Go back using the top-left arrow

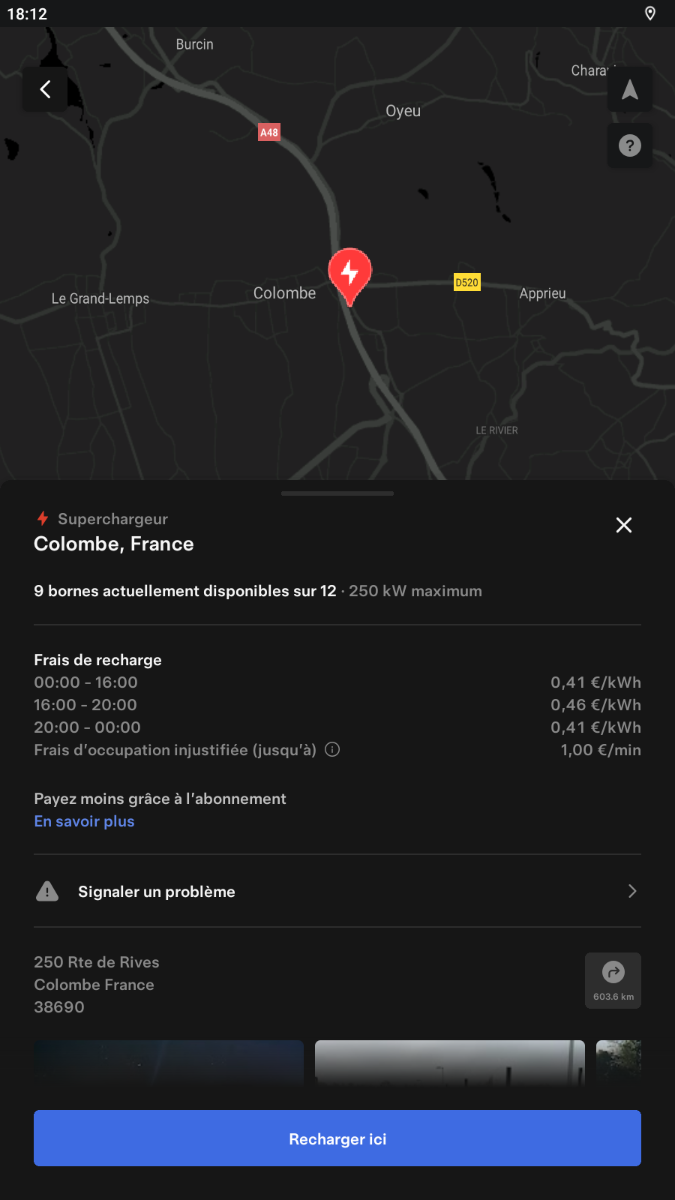pyautogui.click(x=45, y=90)
